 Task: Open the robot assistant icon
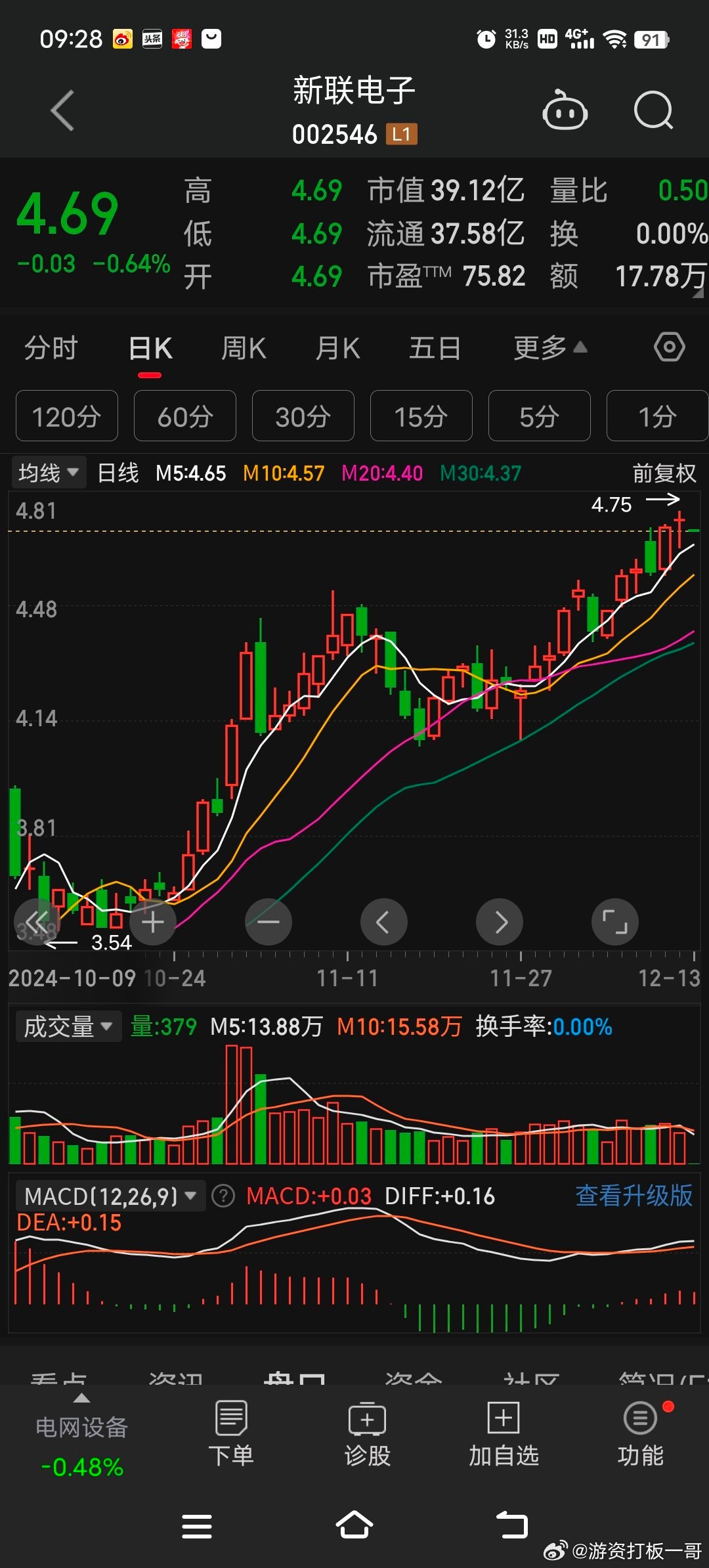[565, 110]
